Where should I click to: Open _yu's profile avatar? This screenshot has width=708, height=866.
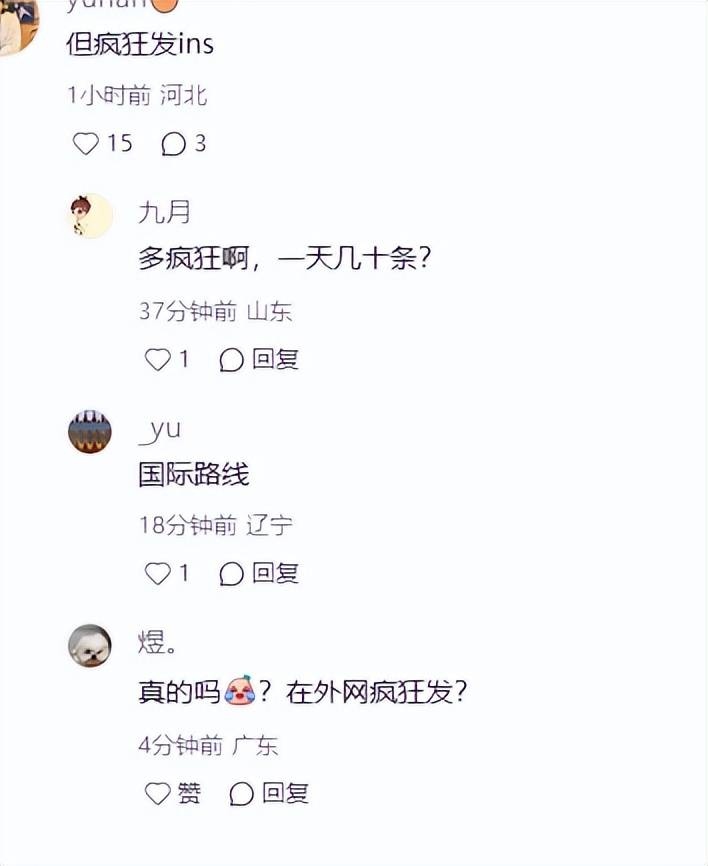click(90, 432)
